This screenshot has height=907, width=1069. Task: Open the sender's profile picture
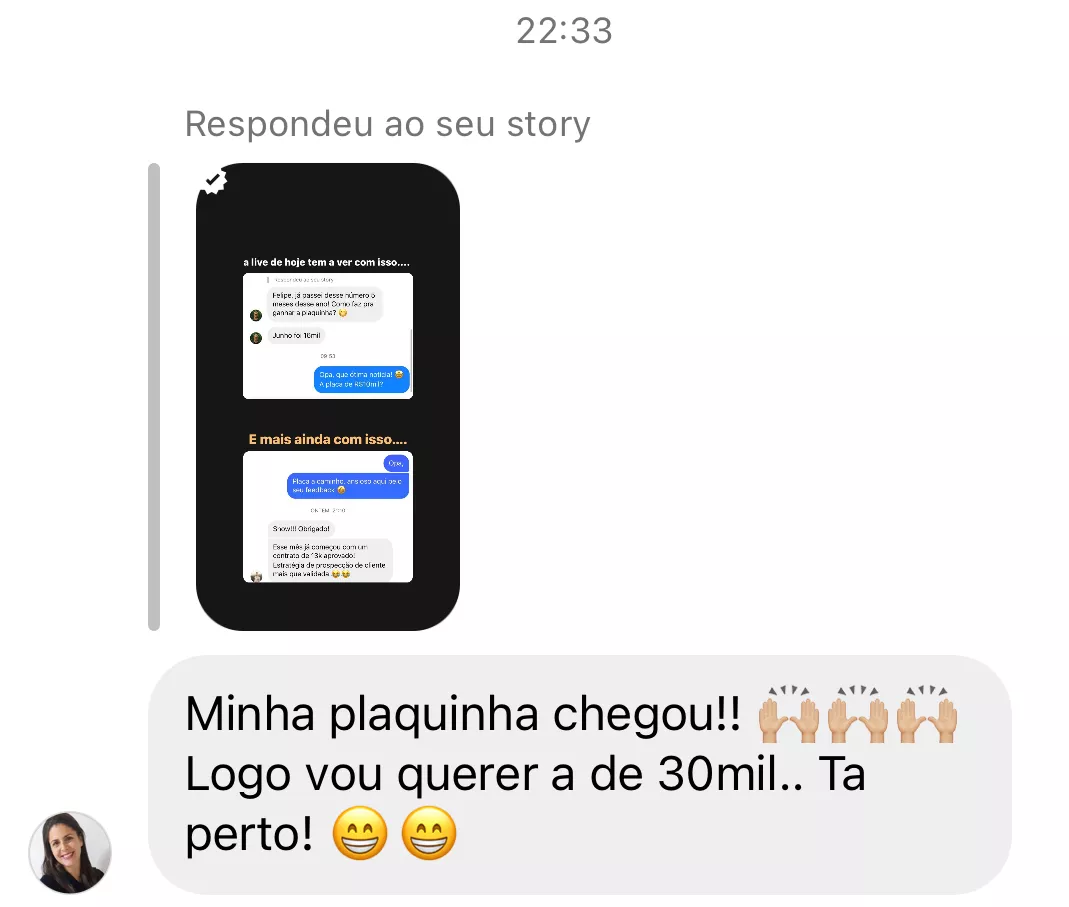coord(70,852)
